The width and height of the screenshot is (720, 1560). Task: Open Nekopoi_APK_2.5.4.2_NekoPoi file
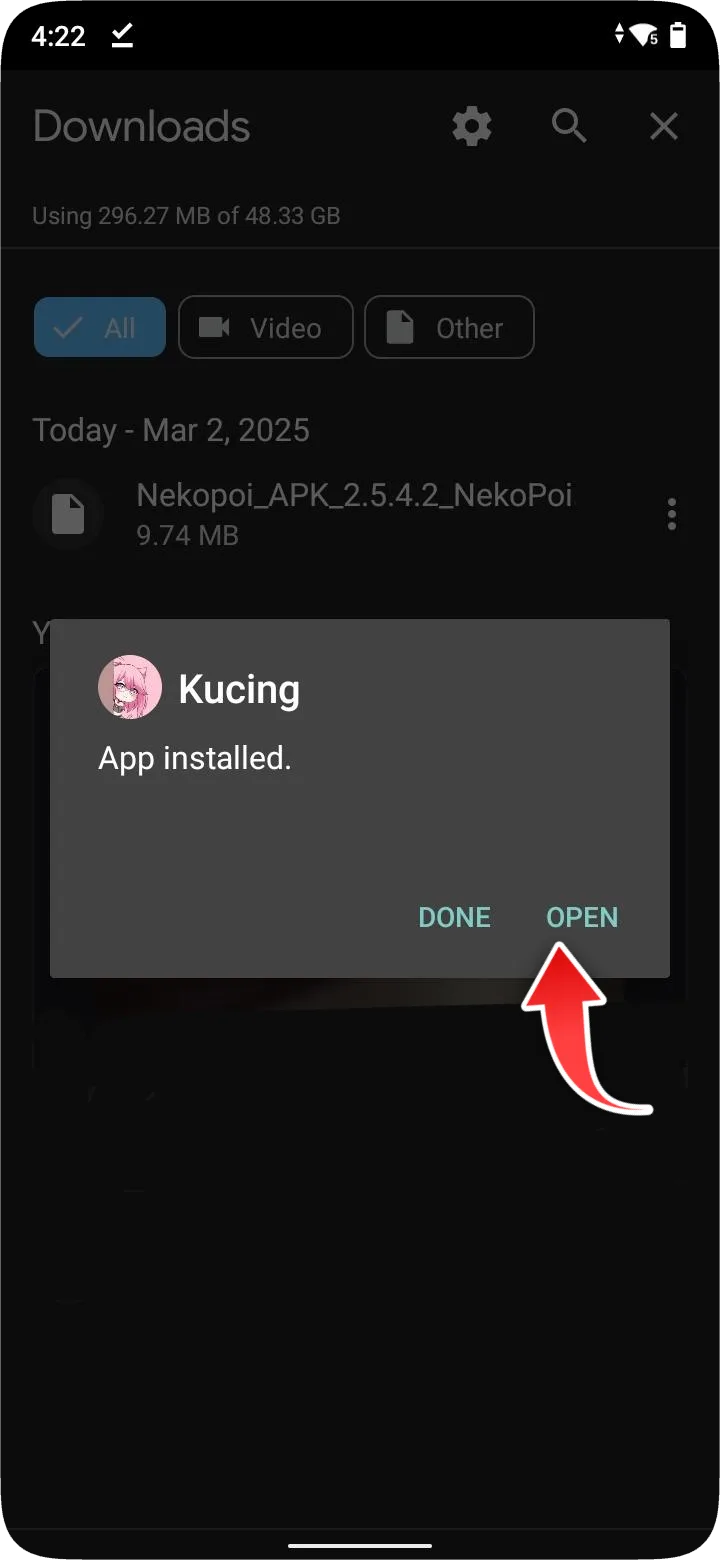tap(354, 513)
